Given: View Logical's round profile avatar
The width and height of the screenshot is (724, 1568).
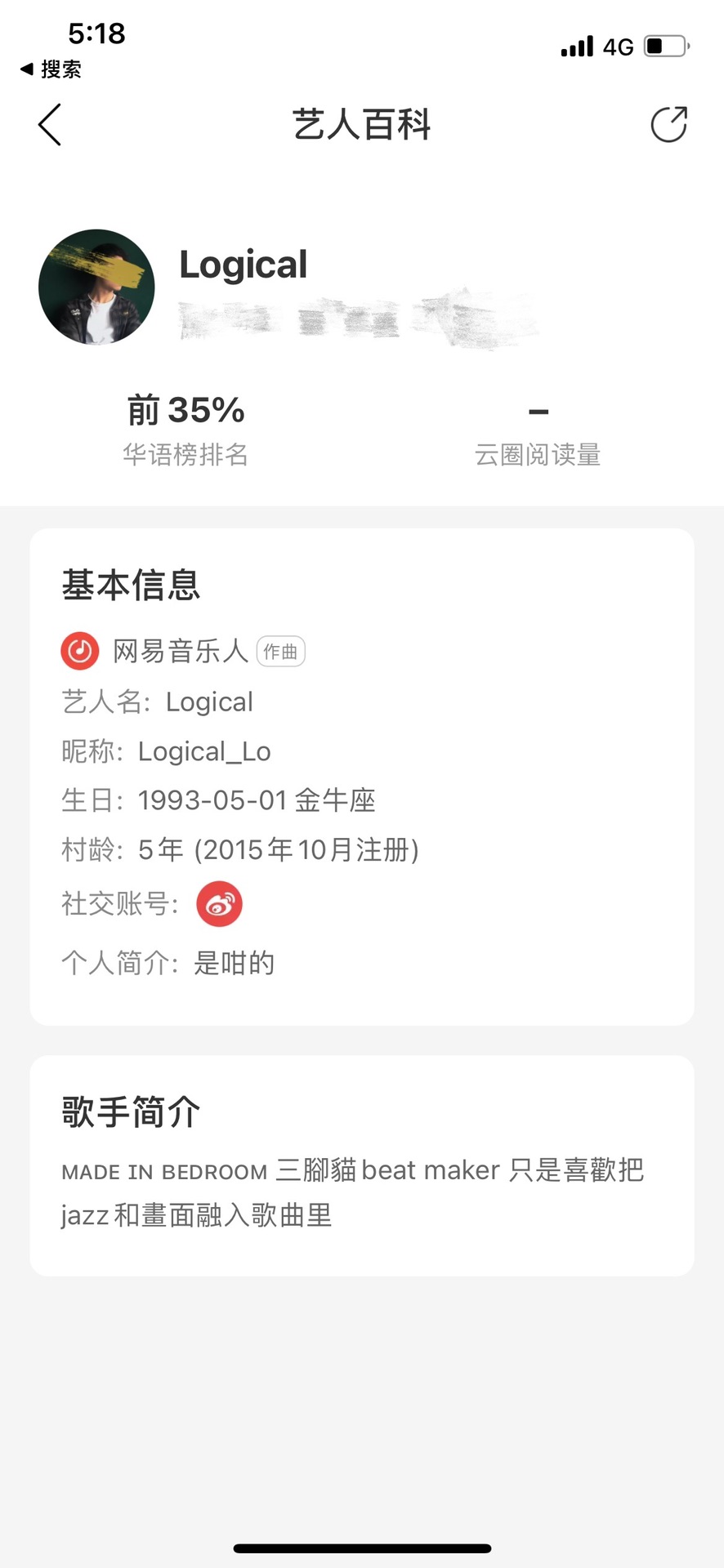Looking at the screenshot, I should point(96,287).
